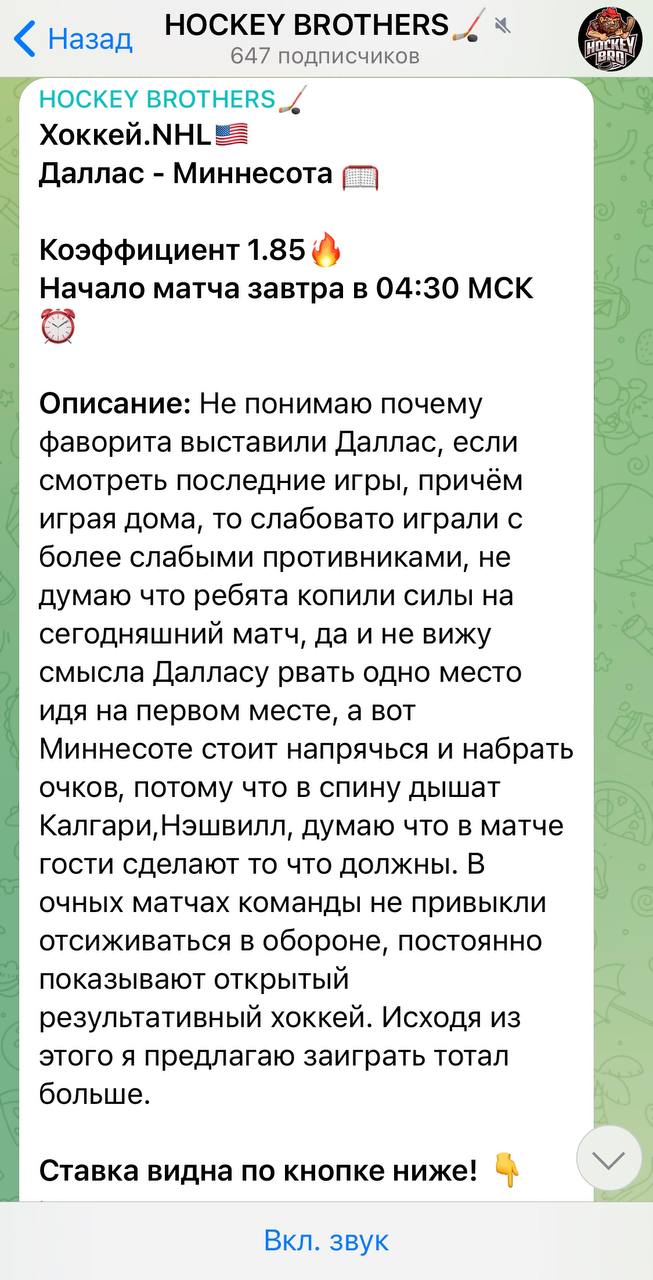Screen dimensions: 653x1280
Task: Open HOCKEY BROTHERS channel info from the title
Action: point(326,25)
